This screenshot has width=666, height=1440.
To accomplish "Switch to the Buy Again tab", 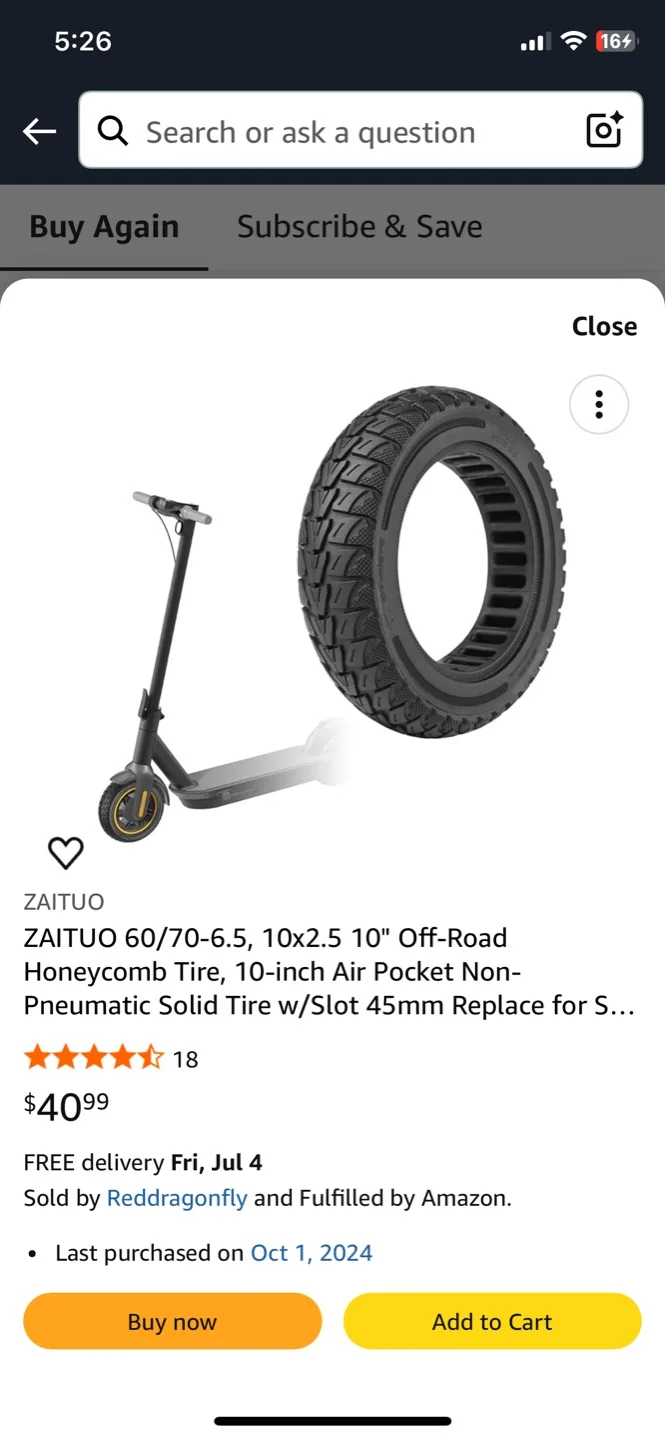I will pos(104,227).
